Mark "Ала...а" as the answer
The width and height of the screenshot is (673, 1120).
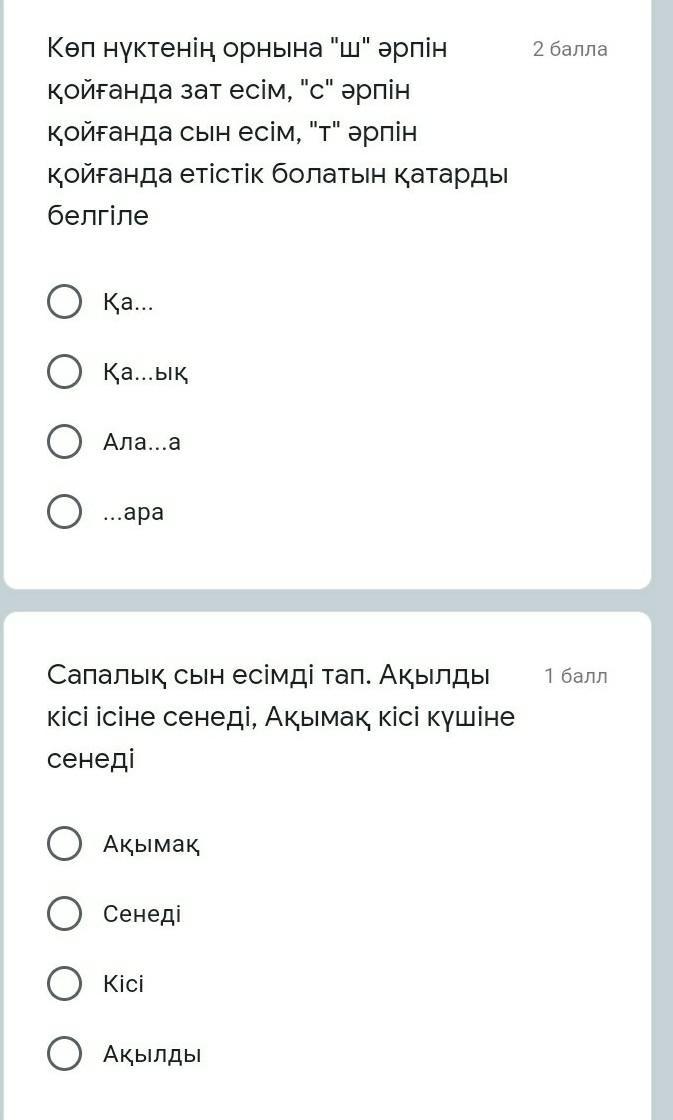pyautogui.click(x=64, y=442)
